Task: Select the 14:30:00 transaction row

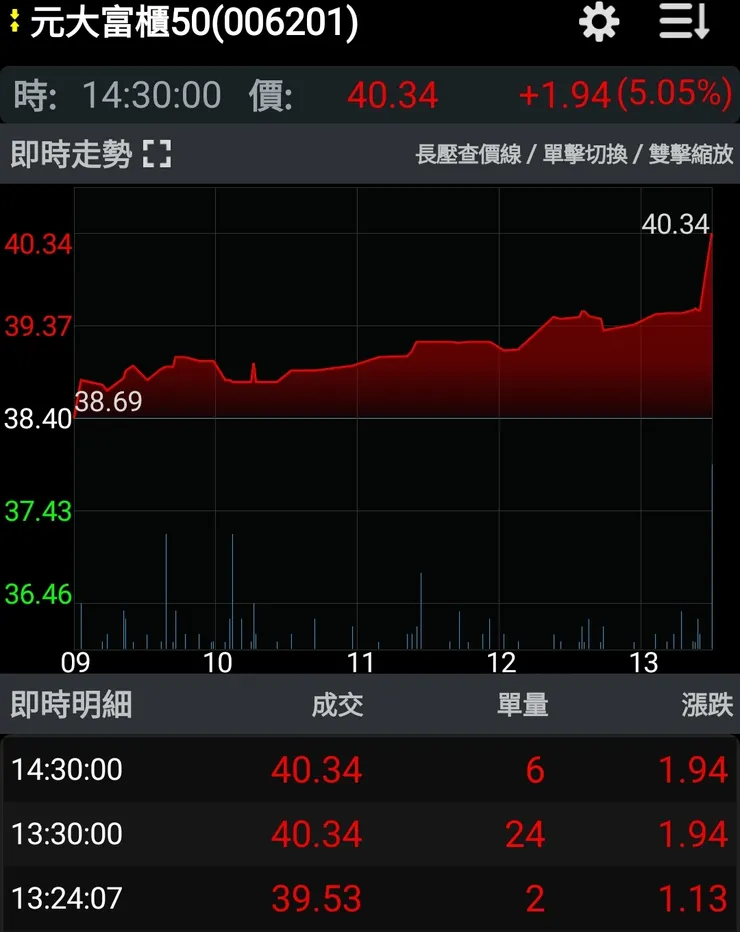Action: [x=370, y=770]
